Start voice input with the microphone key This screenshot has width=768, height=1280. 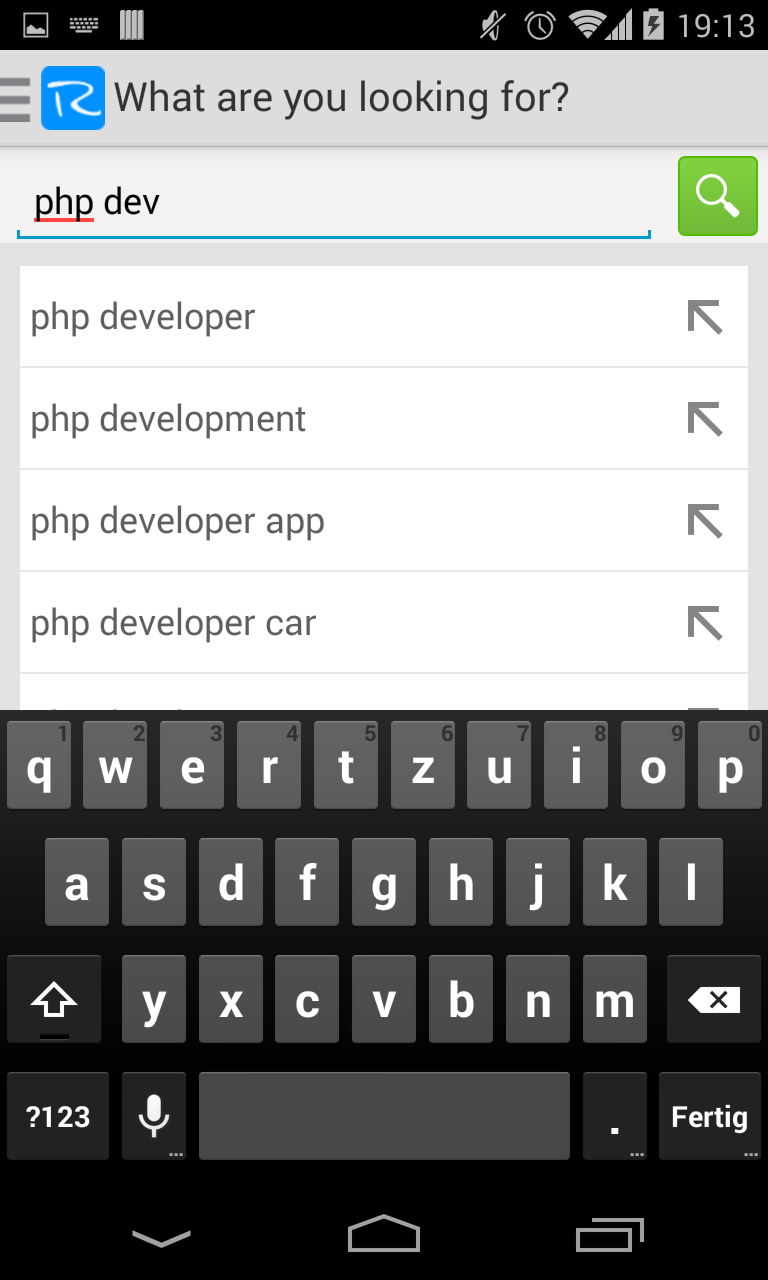pyautogui.click(x=154, y=1116)
